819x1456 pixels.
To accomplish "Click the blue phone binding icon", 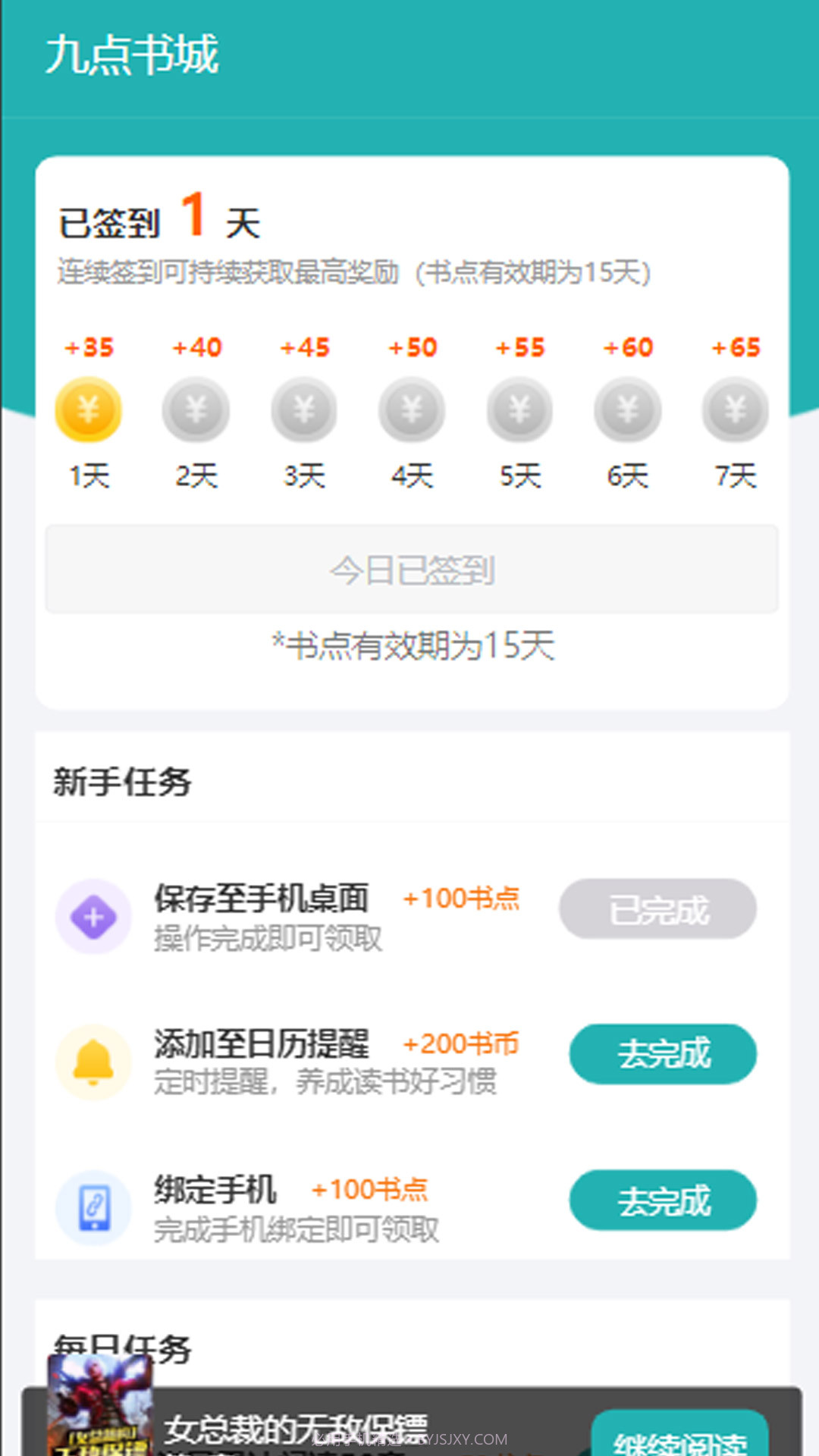I will [x=93, y=1207].
